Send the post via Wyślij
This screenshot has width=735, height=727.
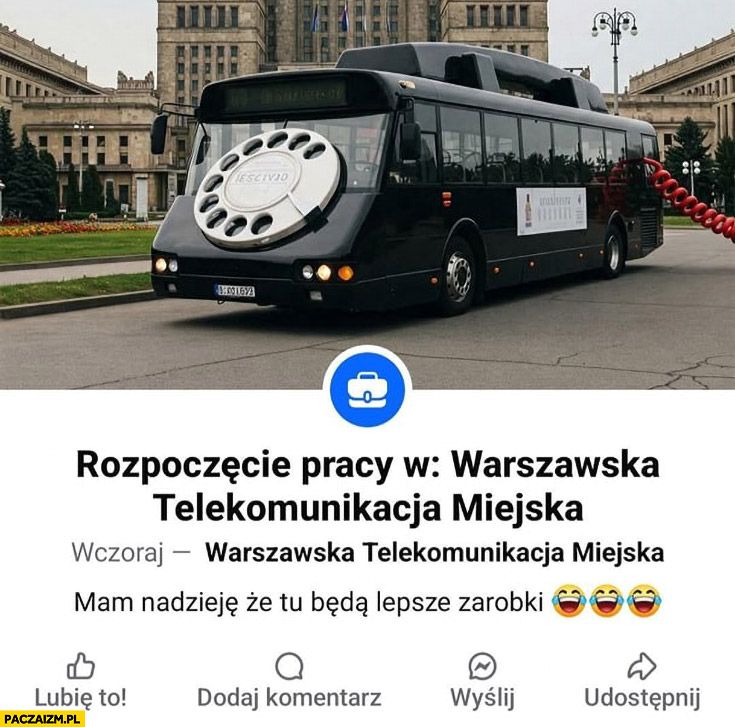click(483, 681)
